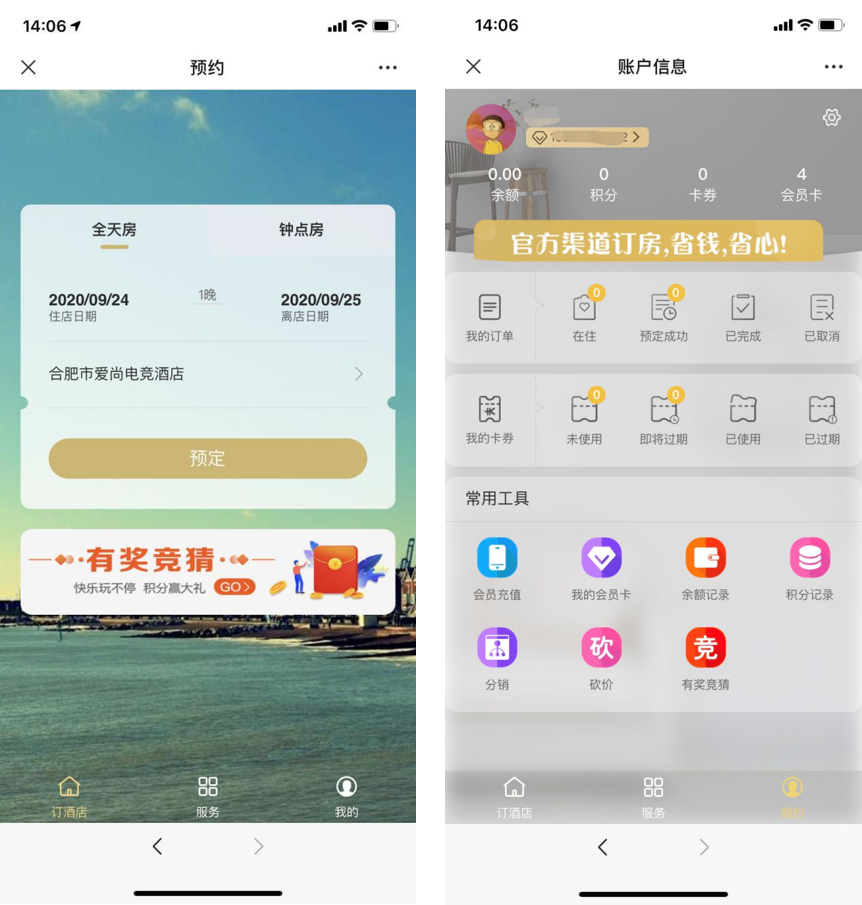Open 我的会员卡 tool

coord(601,569)
